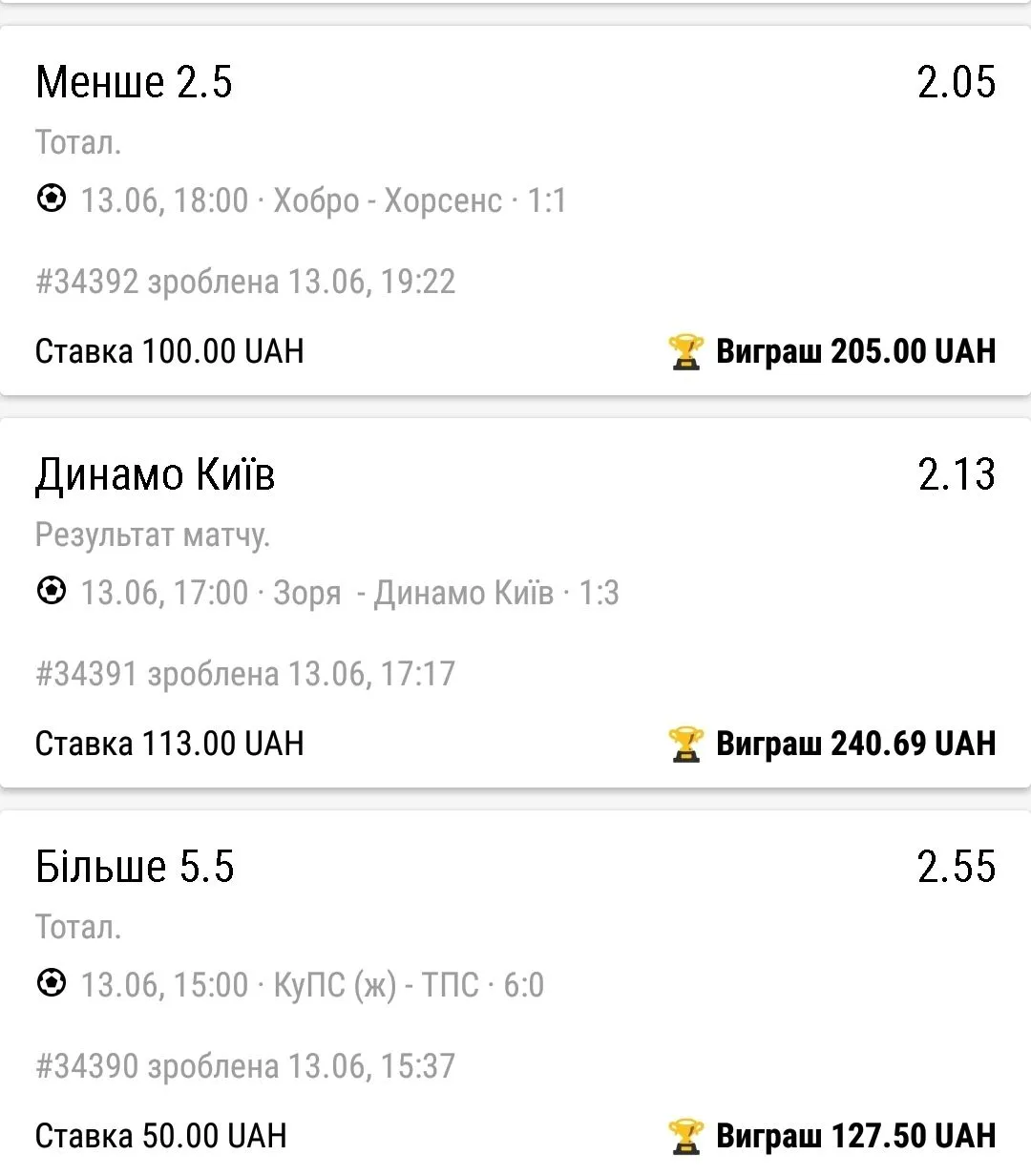Screen dimensions: 1031x1176
Task: Open the Динамо Київ bet card #34391
Action: pyautogui.click(x=515, y=603)
